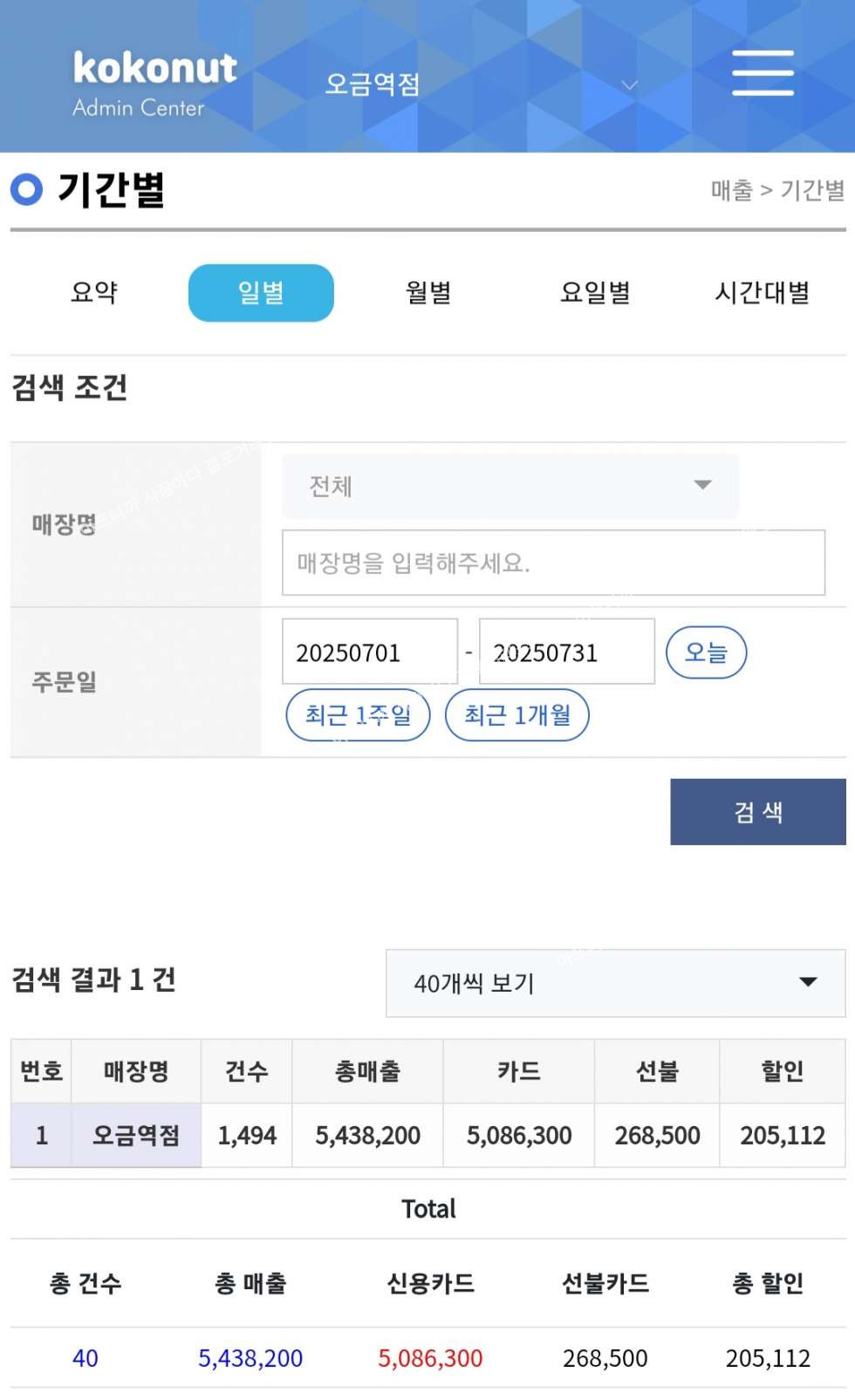The image size is (855, 1400).
Task: Edit the start date 20250701
Action: [x=370, y=652]
